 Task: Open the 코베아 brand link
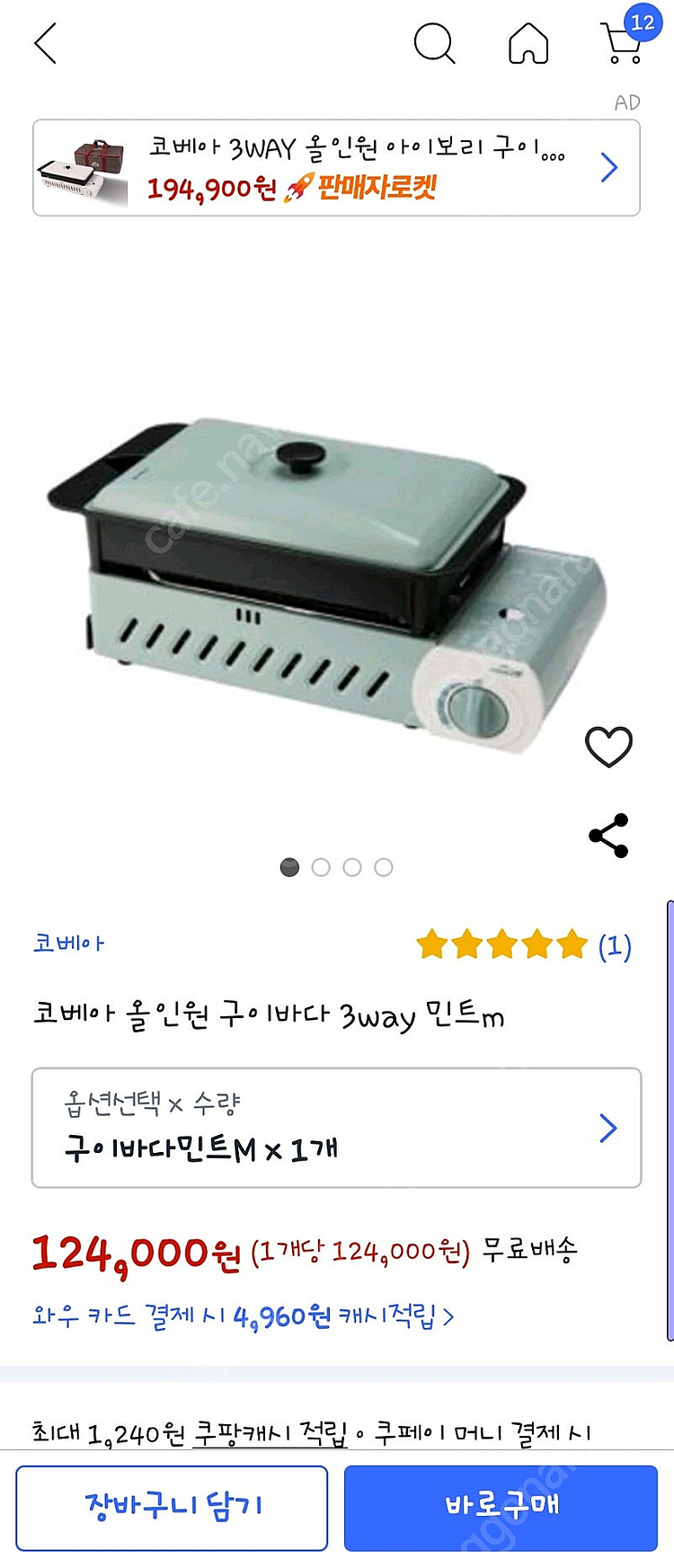[x=69, y=943]
